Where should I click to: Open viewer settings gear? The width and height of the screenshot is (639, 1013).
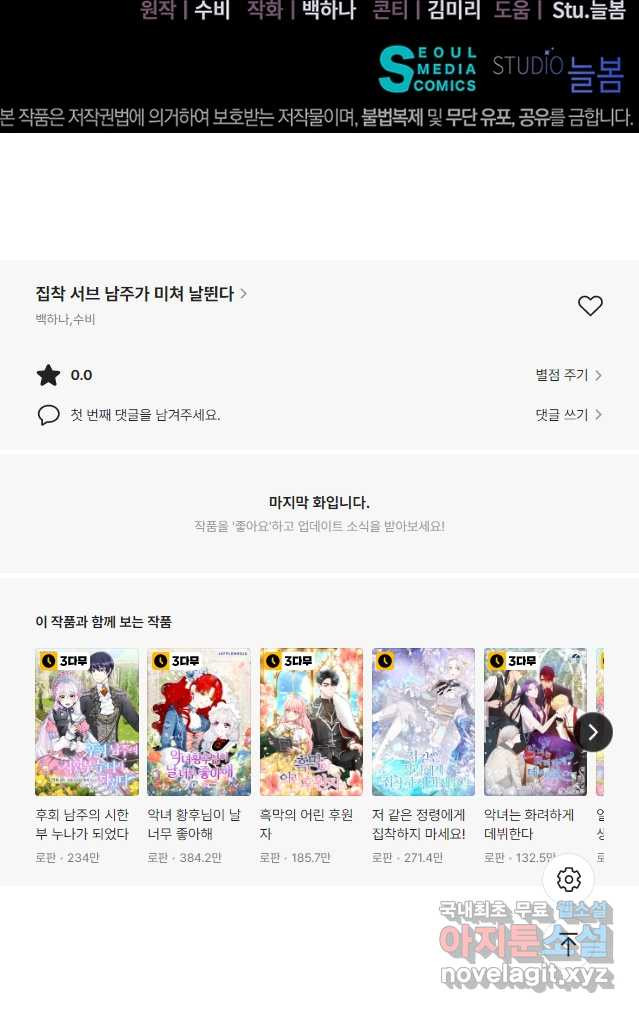pyautogui.click(x=569, y=880)
